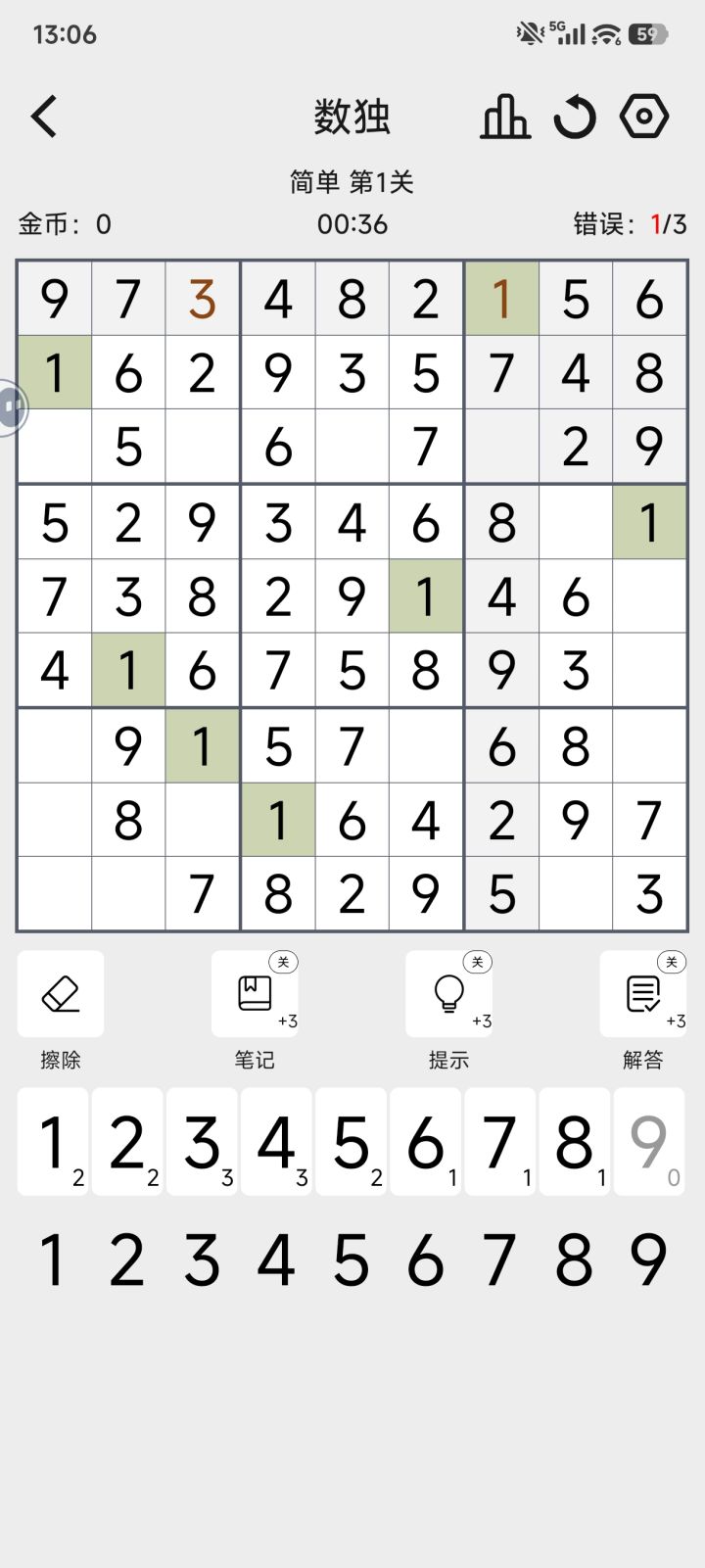Use the 提示 hint lightbulb
The image size is (705, 1568).
pos(448,993)
